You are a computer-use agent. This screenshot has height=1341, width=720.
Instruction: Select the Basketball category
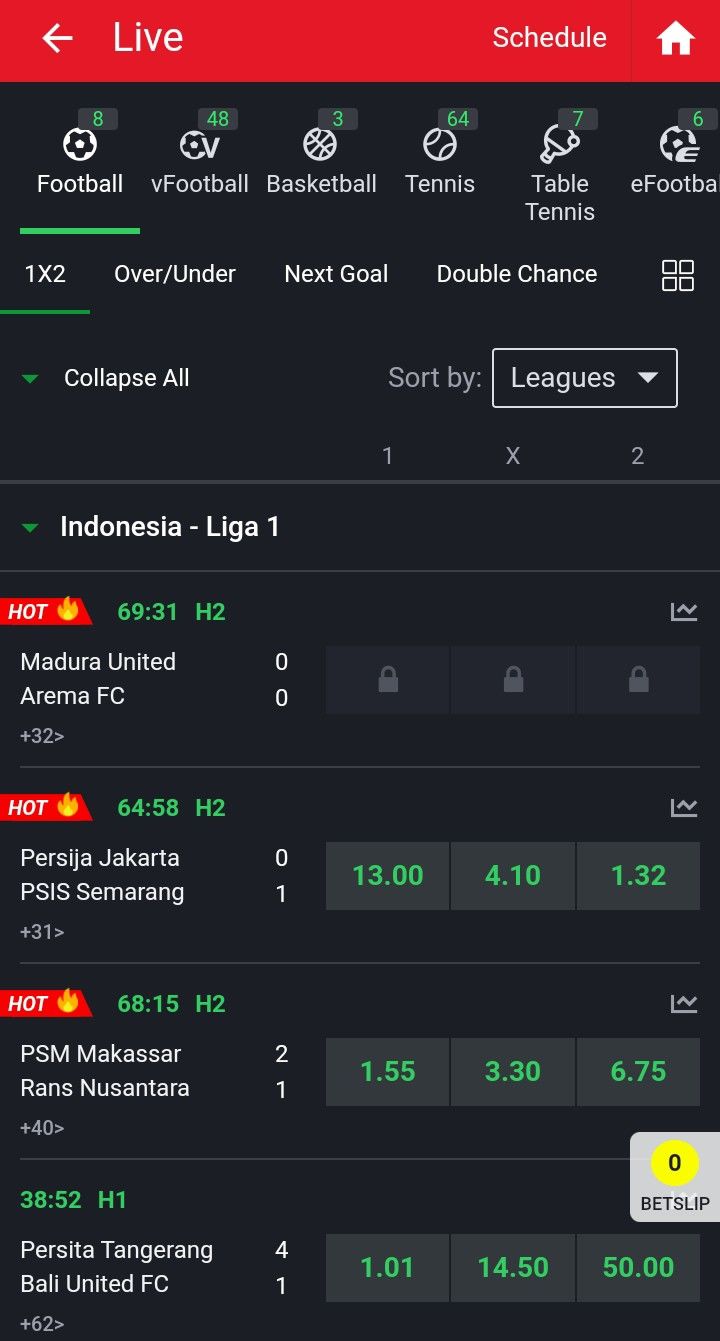pos(321,160)
